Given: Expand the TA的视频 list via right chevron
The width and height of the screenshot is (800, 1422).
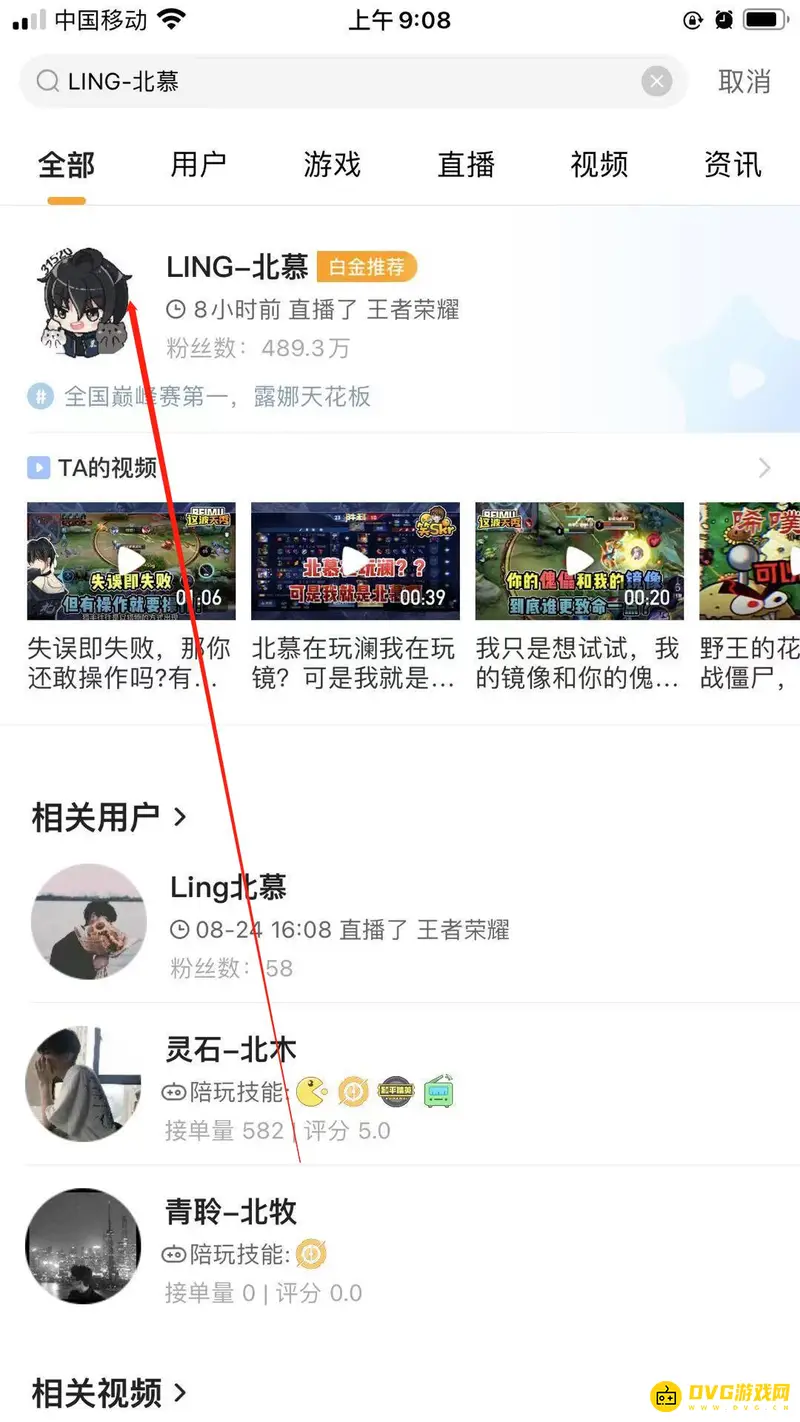Looking at the screenshot, I should (764, 467).
